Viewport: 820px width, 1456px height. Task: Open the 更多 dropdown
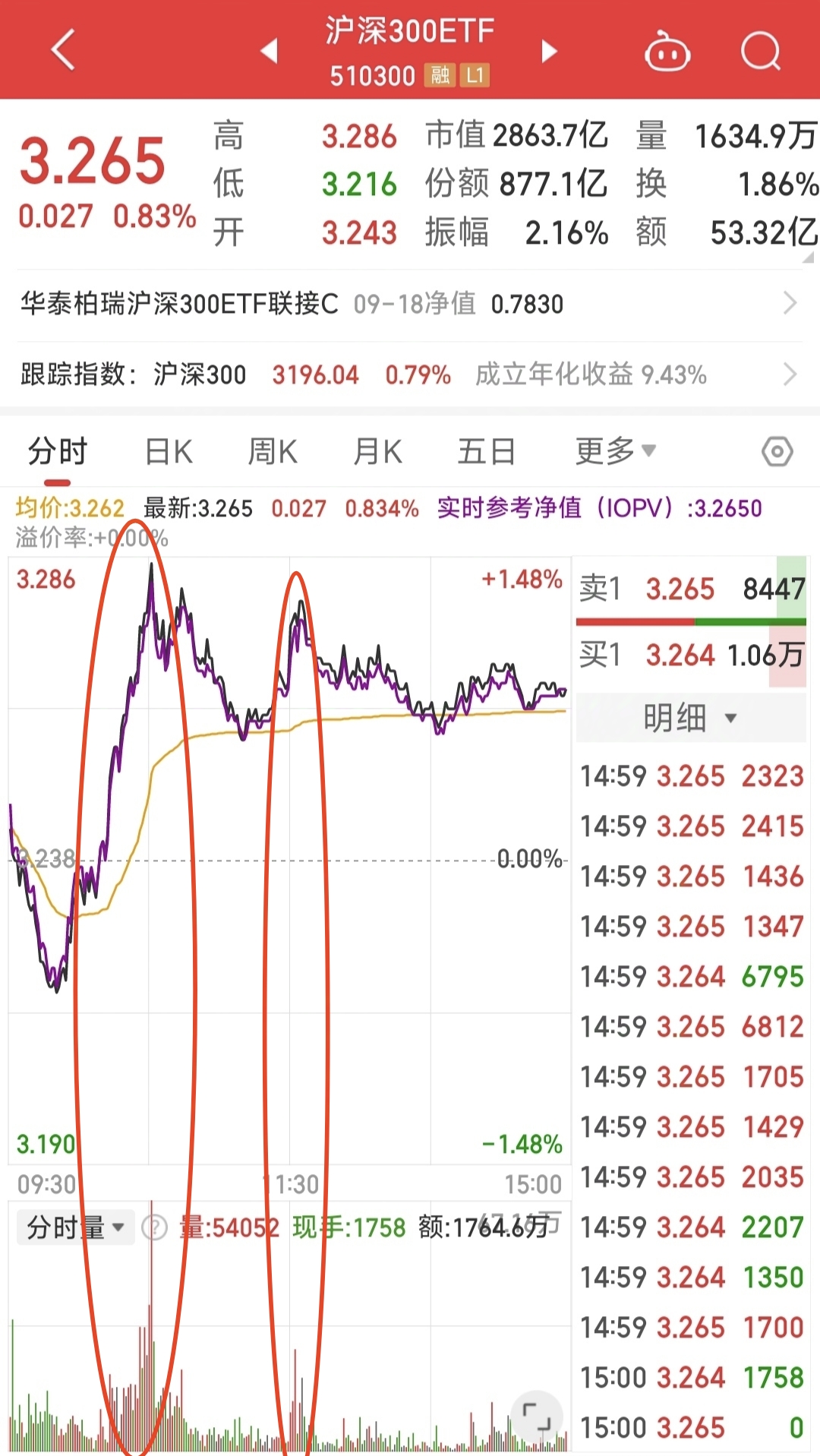[x=613, y=450]
